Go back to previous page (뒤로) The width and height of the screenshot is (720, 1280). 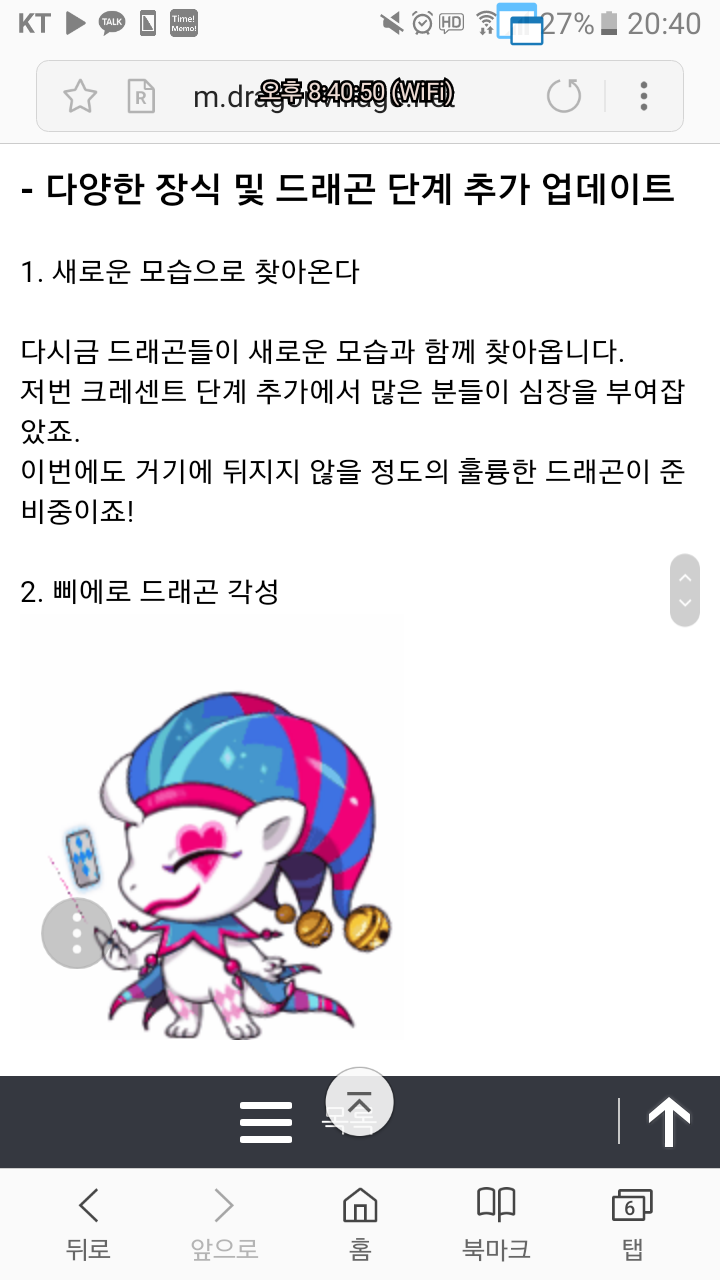point(88,1224)
